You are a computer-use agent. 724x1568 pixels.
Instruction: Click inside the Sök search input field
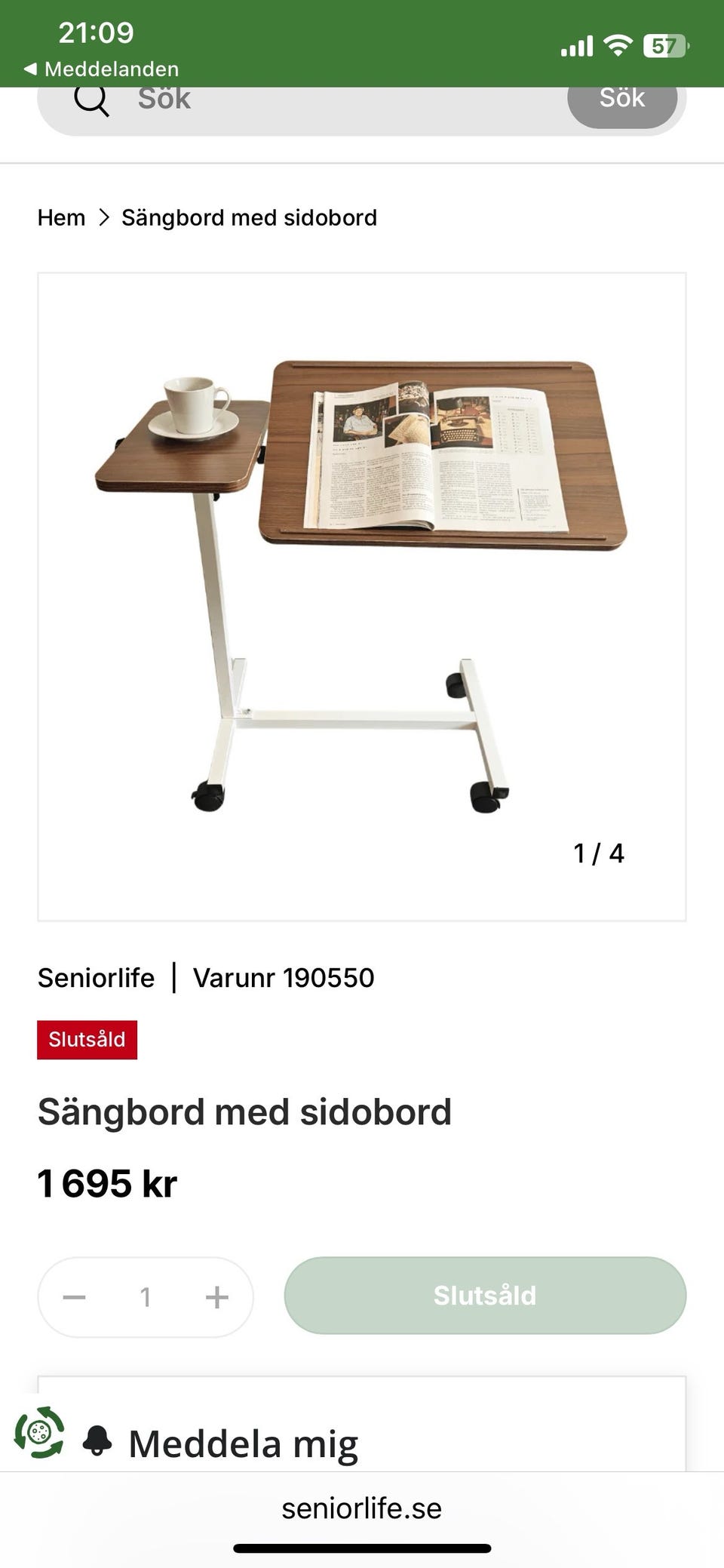point(302,102)
